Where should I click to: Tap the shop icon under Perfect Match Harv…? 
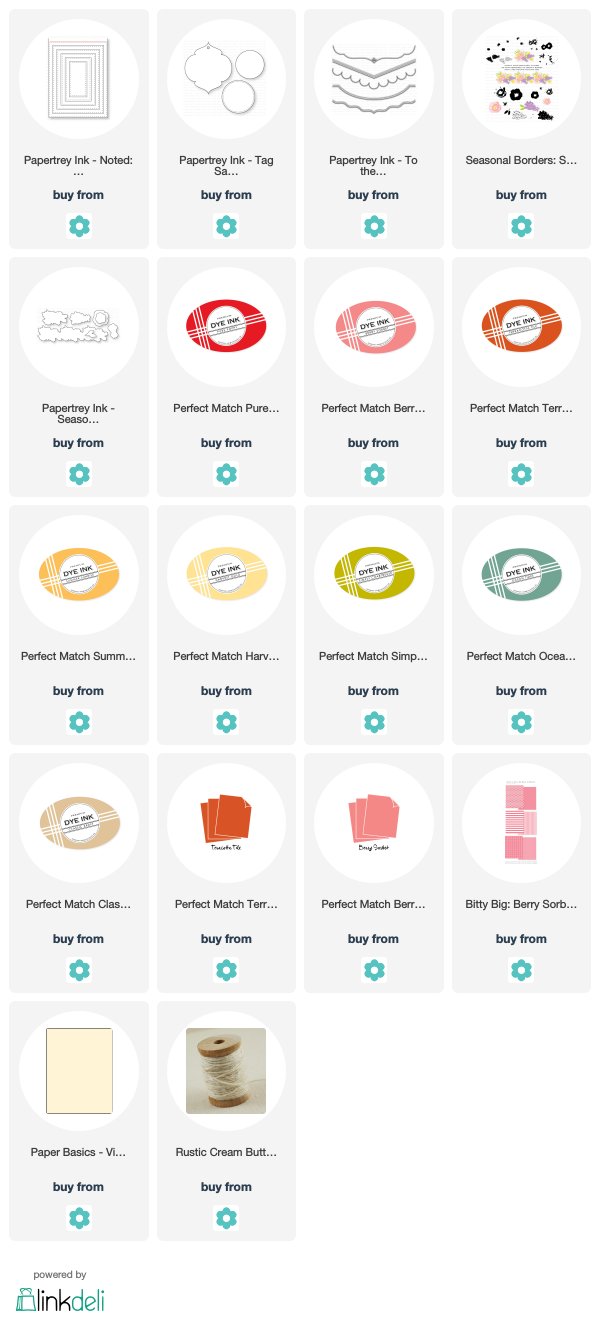pos(226,722)
